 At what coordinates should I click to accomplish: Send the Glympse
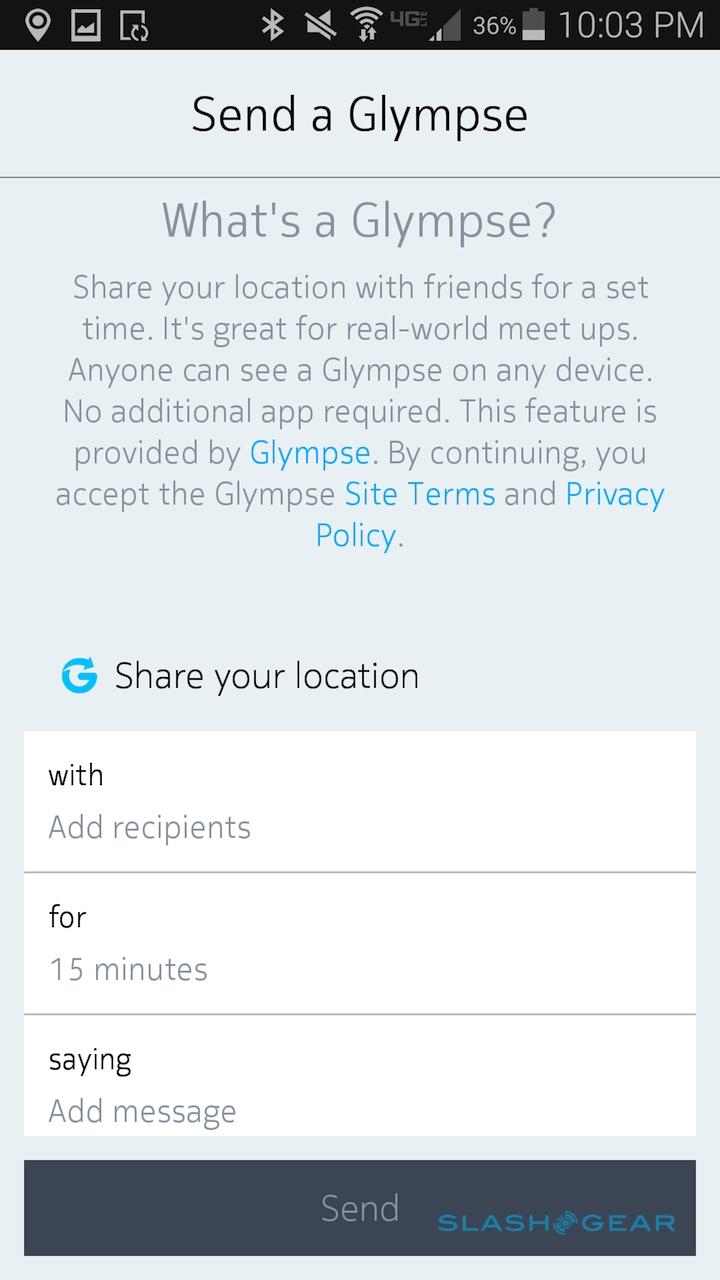click(360, 1207)
